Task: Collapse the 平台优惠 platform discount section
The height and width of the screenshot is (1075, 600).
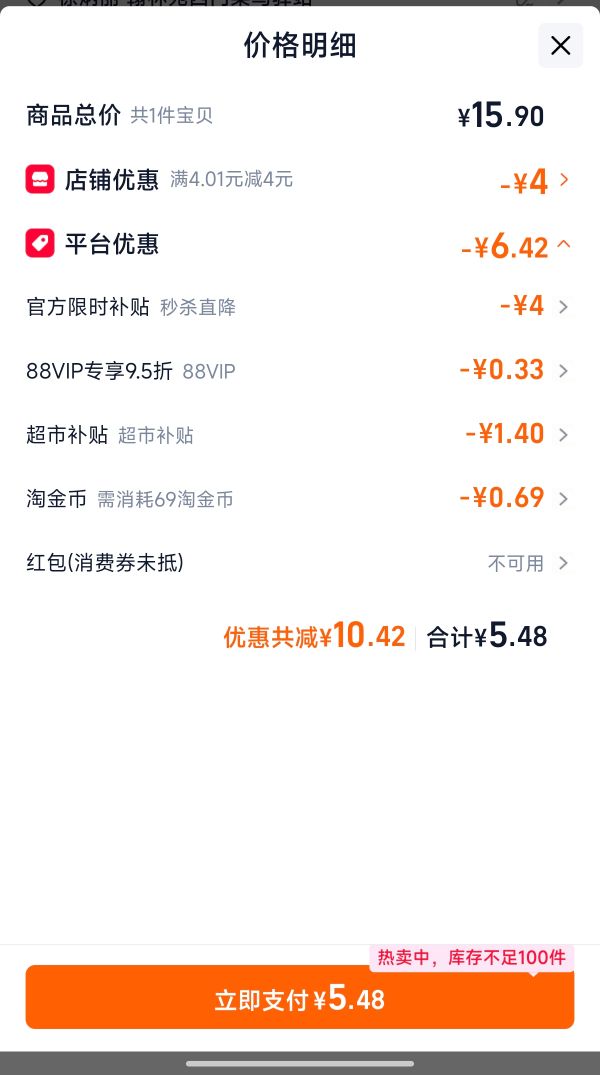Action: (x=298, y=245)
